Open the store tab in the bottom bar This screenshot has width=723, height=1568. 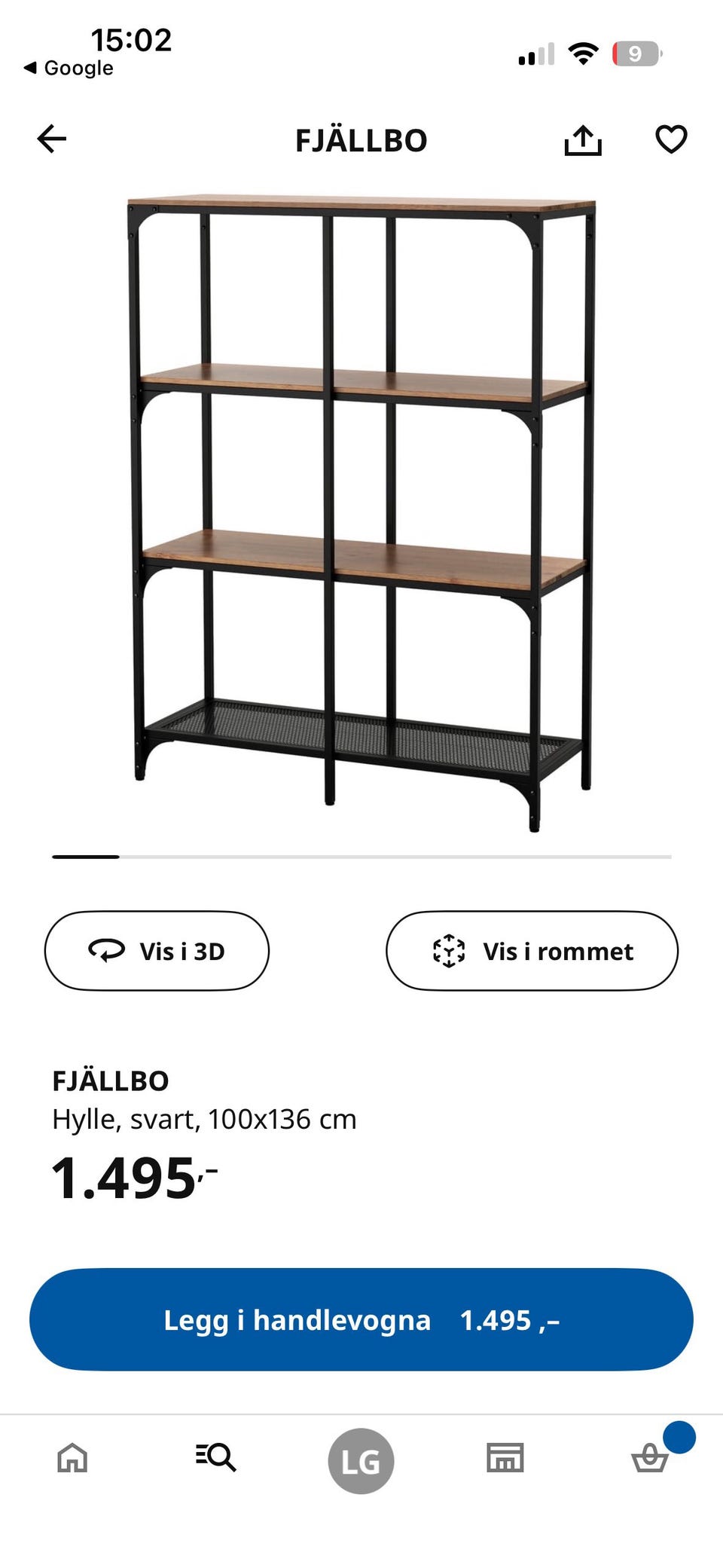[506, 1459]
